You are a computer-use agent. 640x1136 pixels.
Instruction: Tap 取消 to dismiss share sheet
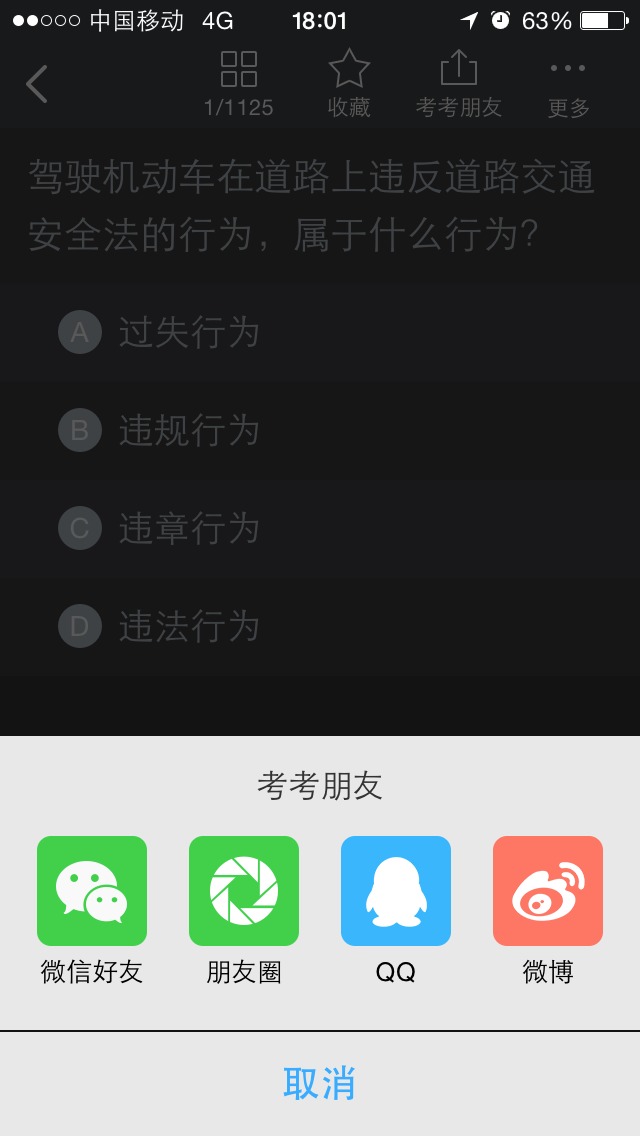coord(320,1083)
